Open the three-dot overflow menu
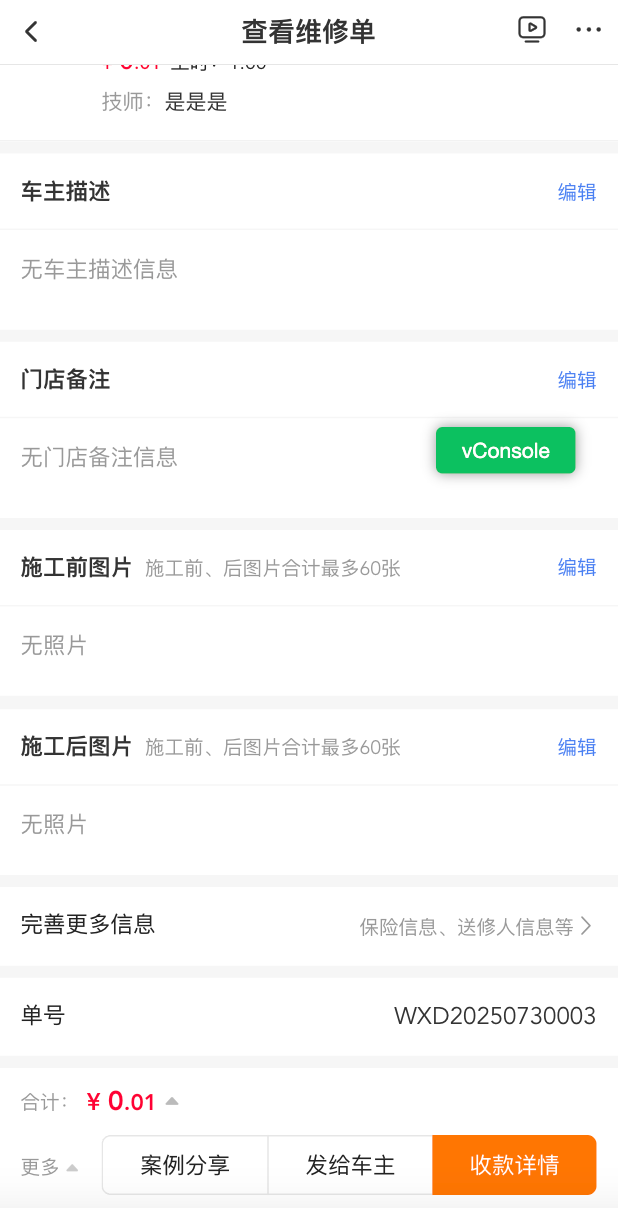618x1208 pixels. point(589,30)
